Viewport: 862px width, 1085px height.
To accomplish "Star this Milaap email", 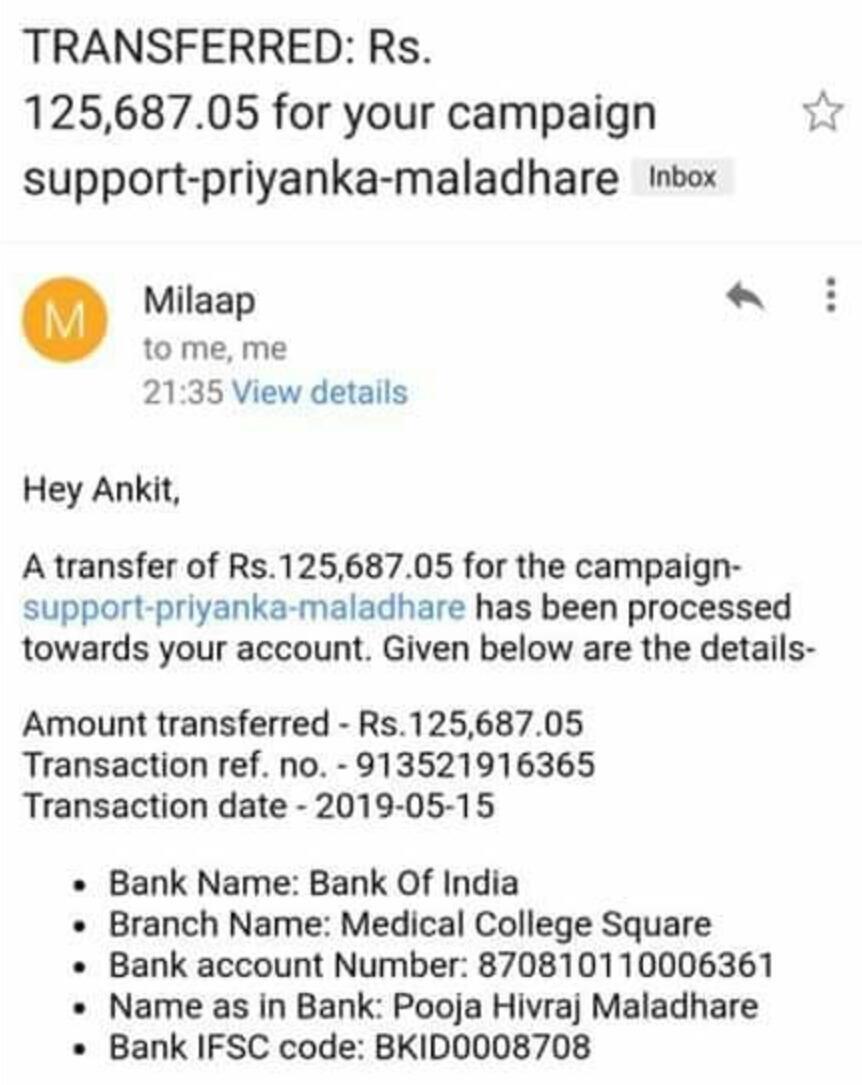I will point(823,114).
